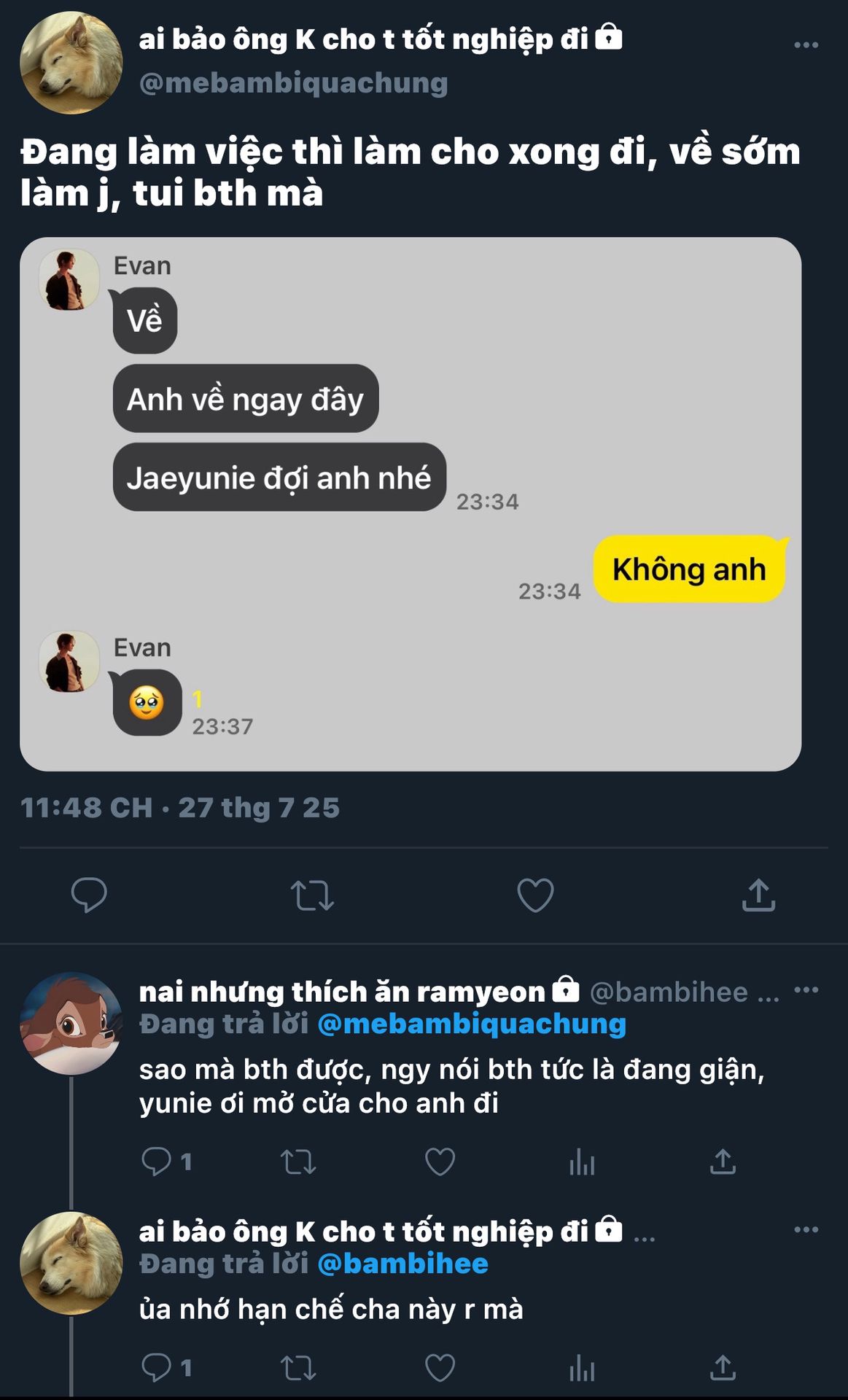The height and width of the screenshot is (1400, 848).
Task: Share the 'sao mà bth được' reply
Action: click(x=723, y=1162)
